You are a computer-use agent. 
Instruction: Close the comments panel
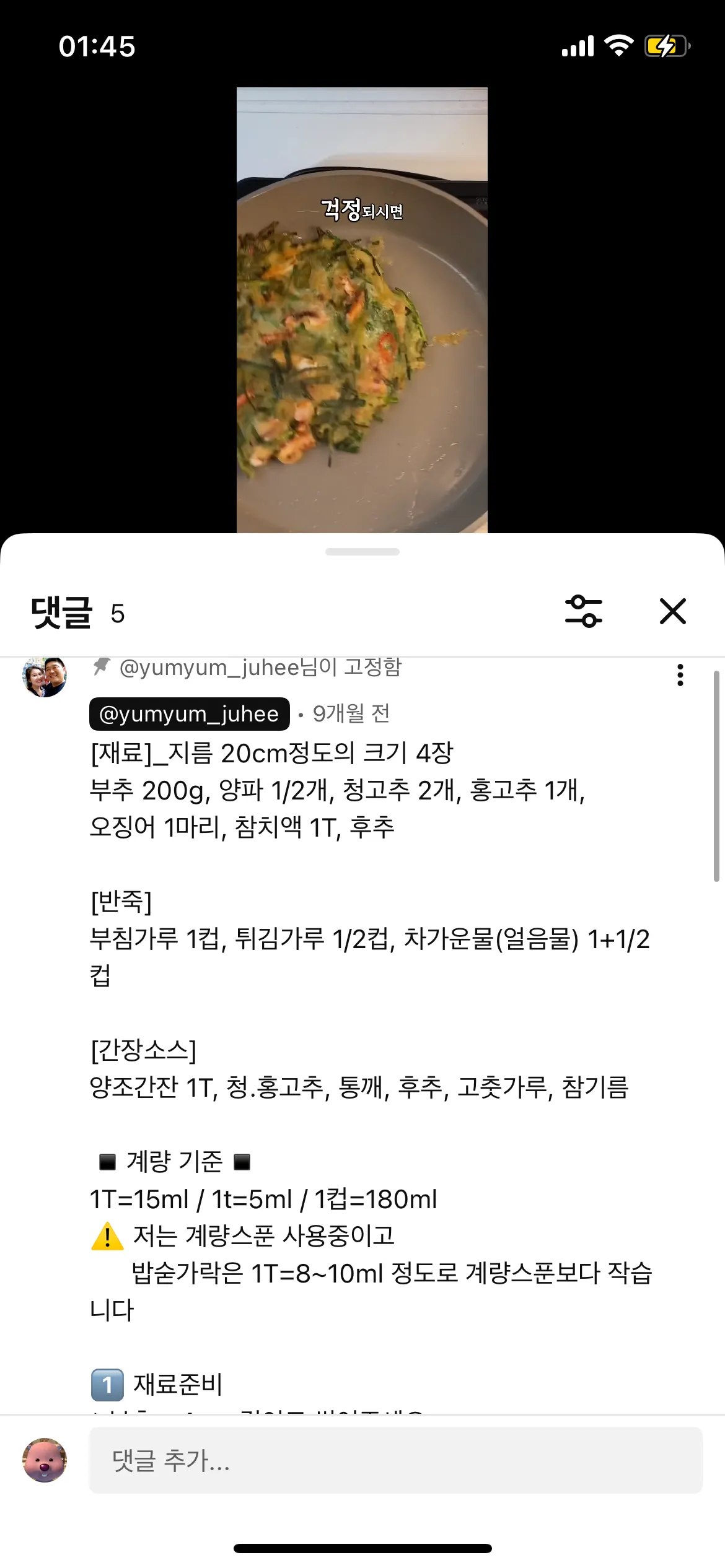672,612
